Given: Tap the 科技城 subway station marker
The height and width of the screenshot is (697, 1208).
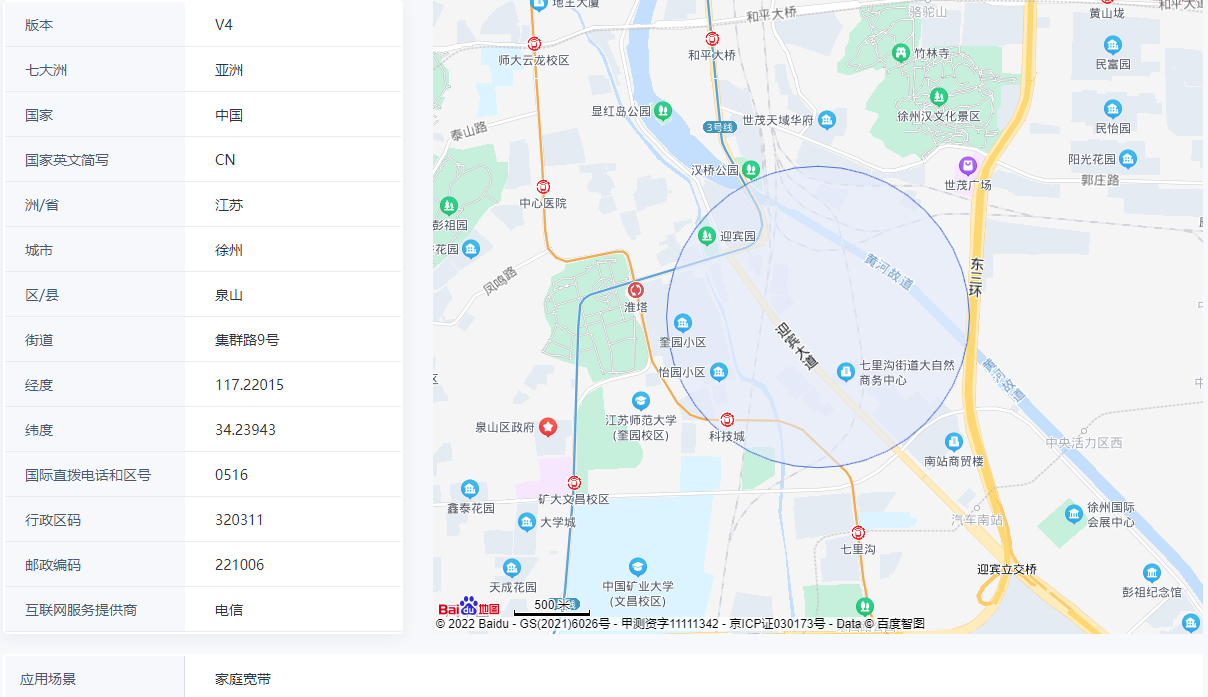Looking at the screenshot, I should 727,420.
